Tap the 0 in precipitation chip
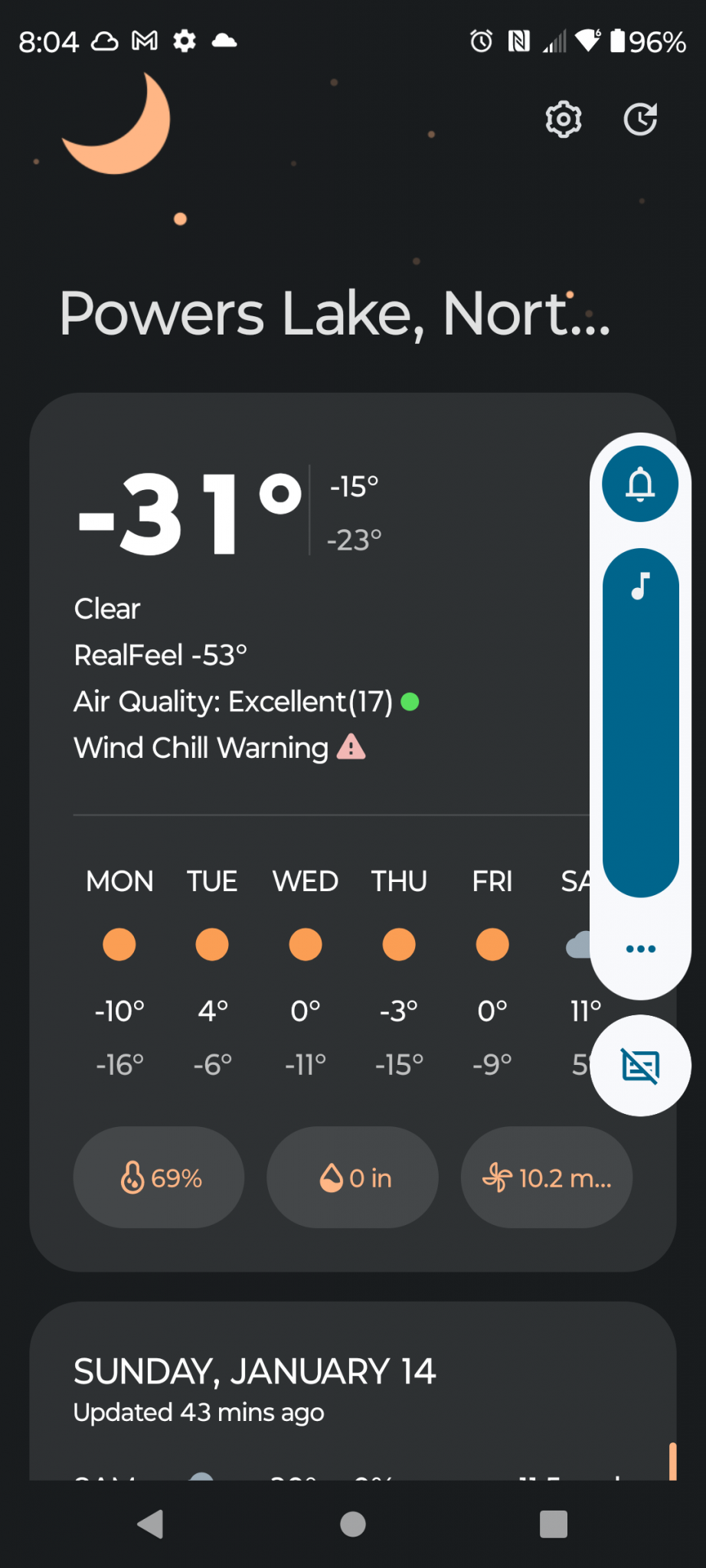The width and height of the screenshot is (706, 1568). [352, 1178]
